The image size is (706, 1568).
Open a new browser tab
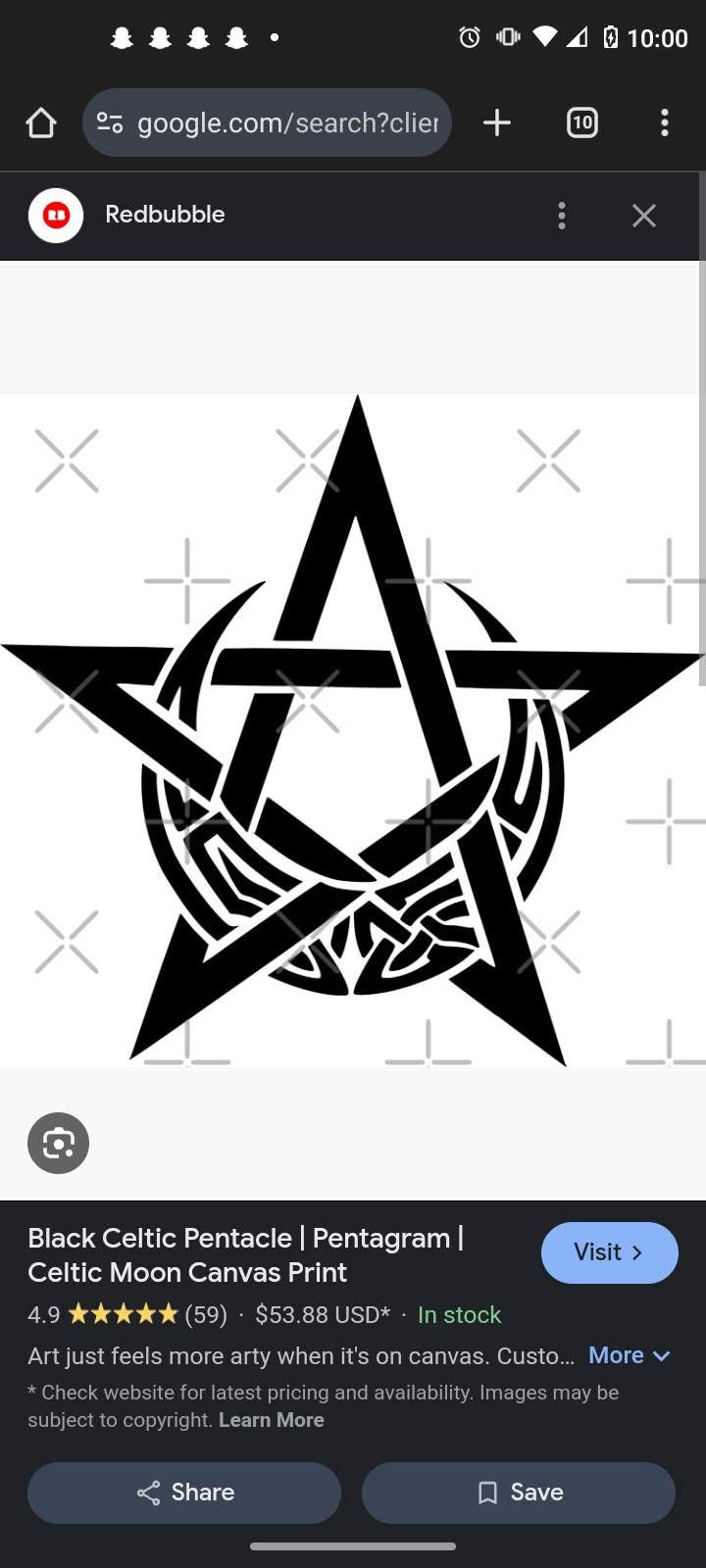497,122
